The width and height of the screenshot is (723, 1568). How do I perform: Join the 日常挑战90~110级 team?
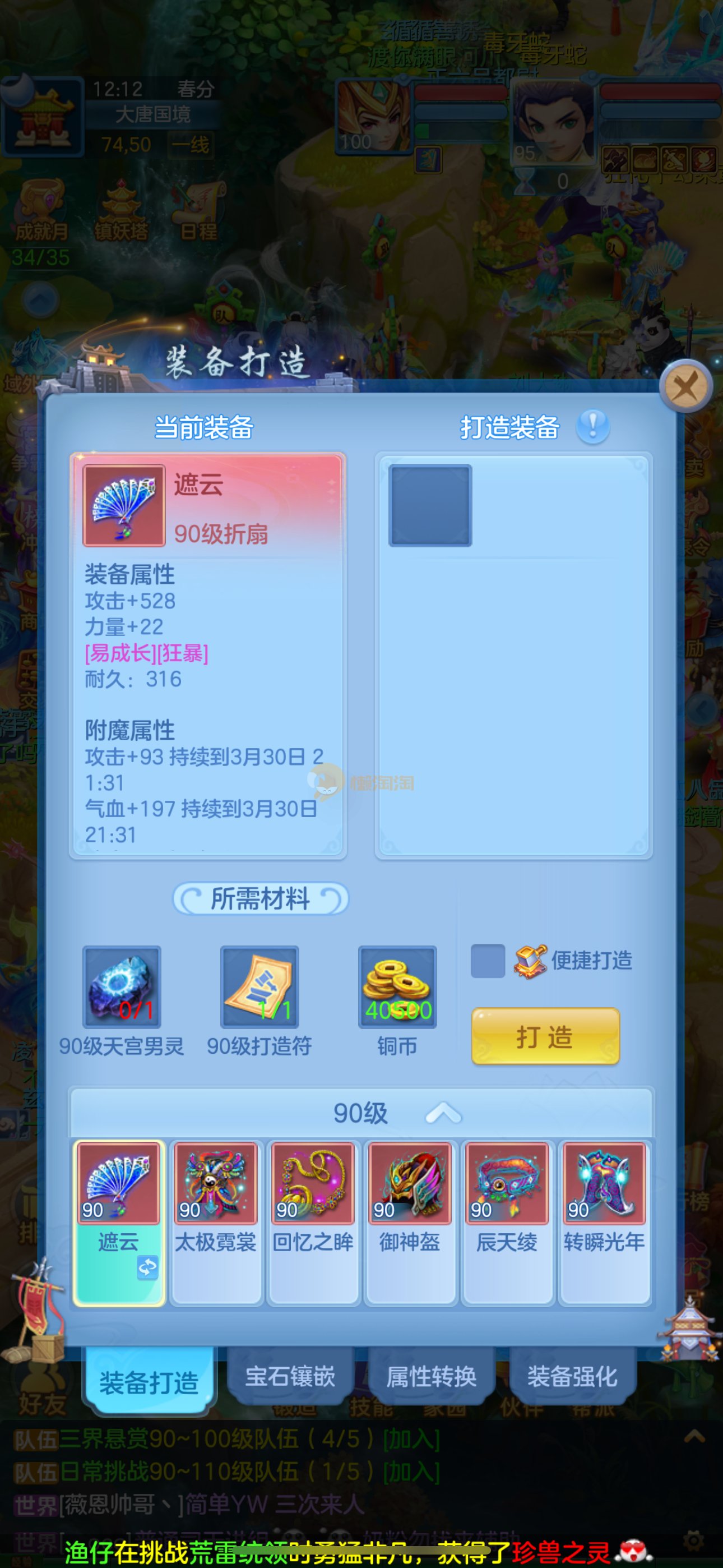[x=411, y=1473]
